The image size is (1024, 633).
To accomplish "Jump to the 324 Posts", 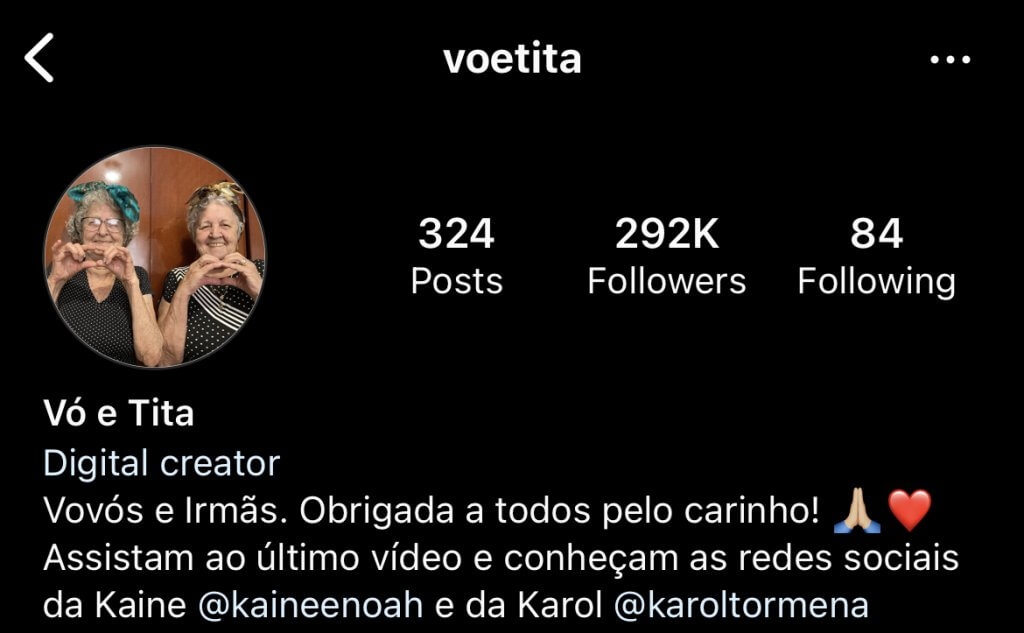I will pyautogui.click(x=456, y=258).
